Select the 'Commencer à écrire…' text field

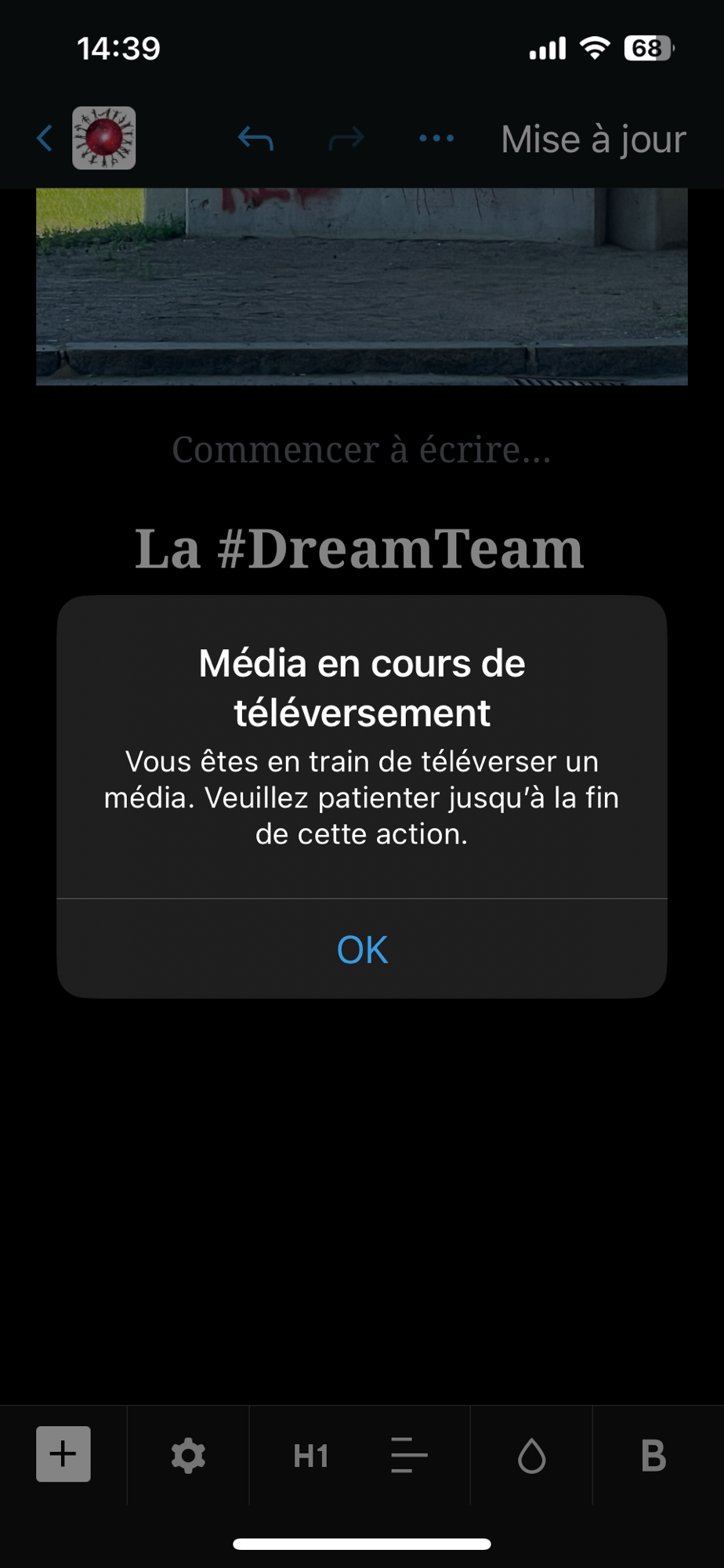pos(361,450)
